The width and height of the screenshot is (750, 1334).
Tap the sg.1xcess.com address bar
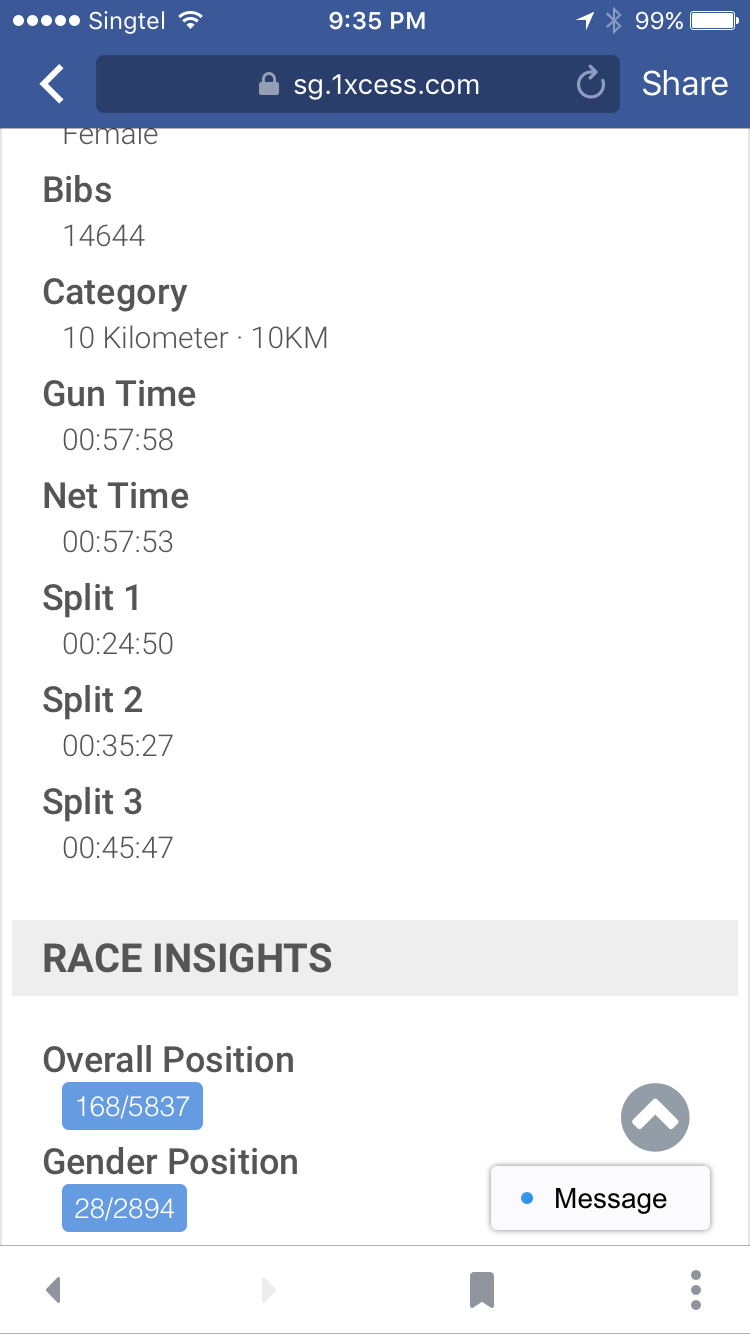pyautogui.click(x=357, y=84)
